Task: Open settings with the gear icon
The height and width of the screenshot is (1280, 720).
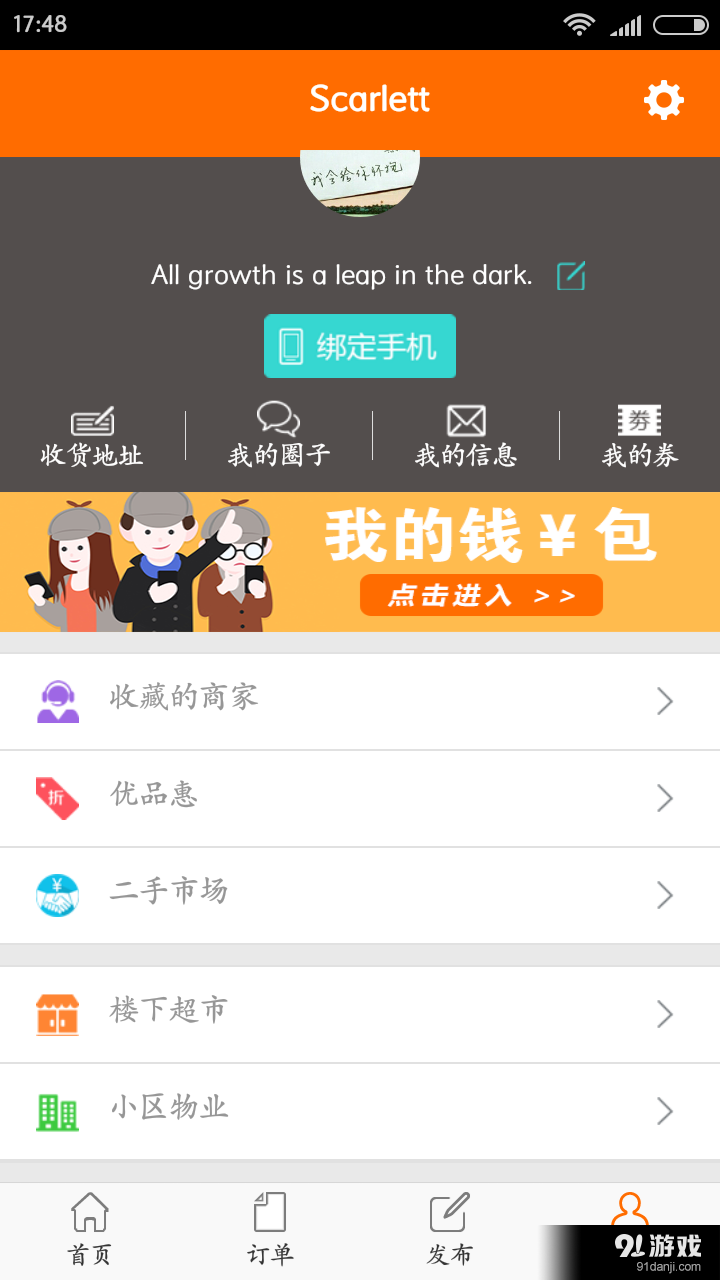Action: click(663, 100)
